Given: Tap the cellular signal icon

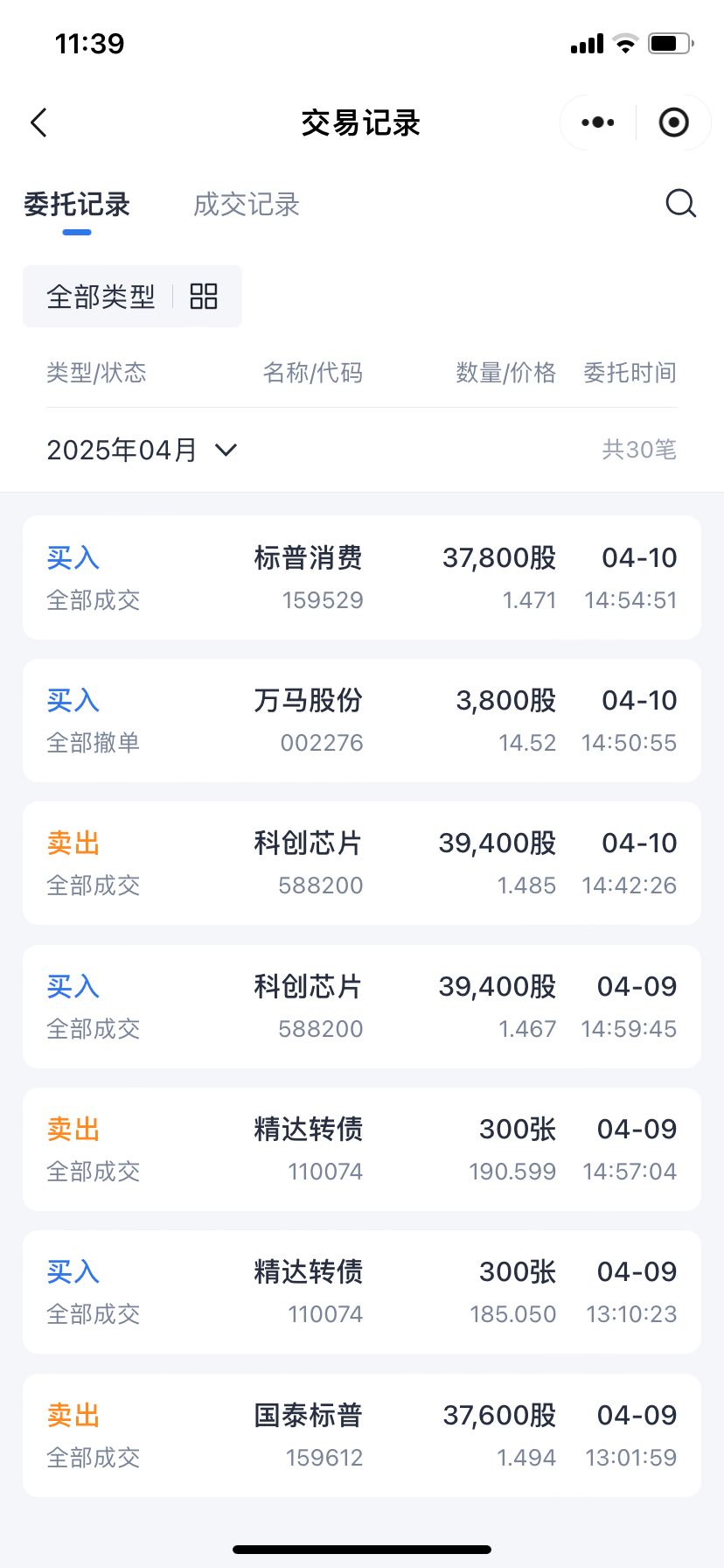Looking at the screenshot, I should (586, 42).
